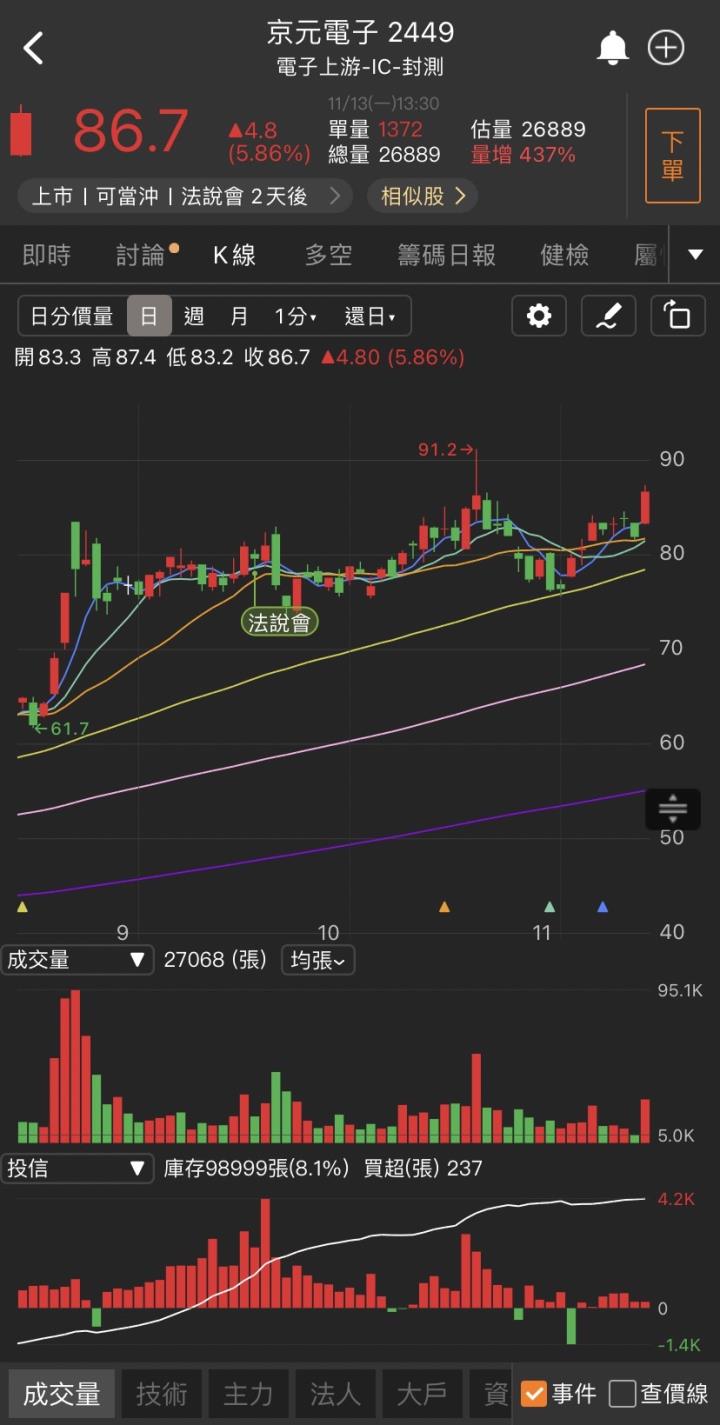This screenshot has height=1425, width=720.
Task: Click the 均張 volume average selector
Action: pyautogui.click(x=317, y=960)
